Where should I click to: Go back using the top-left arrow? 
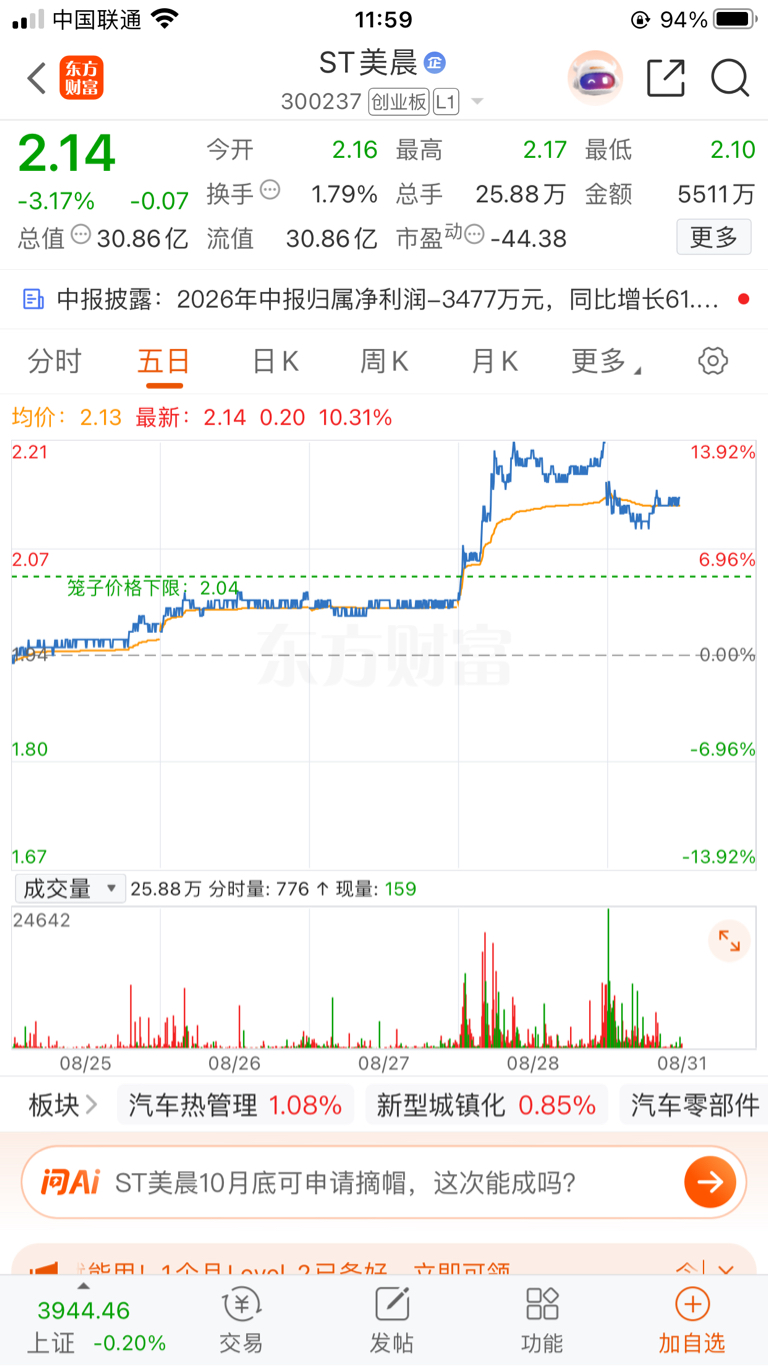click(37, 78)
